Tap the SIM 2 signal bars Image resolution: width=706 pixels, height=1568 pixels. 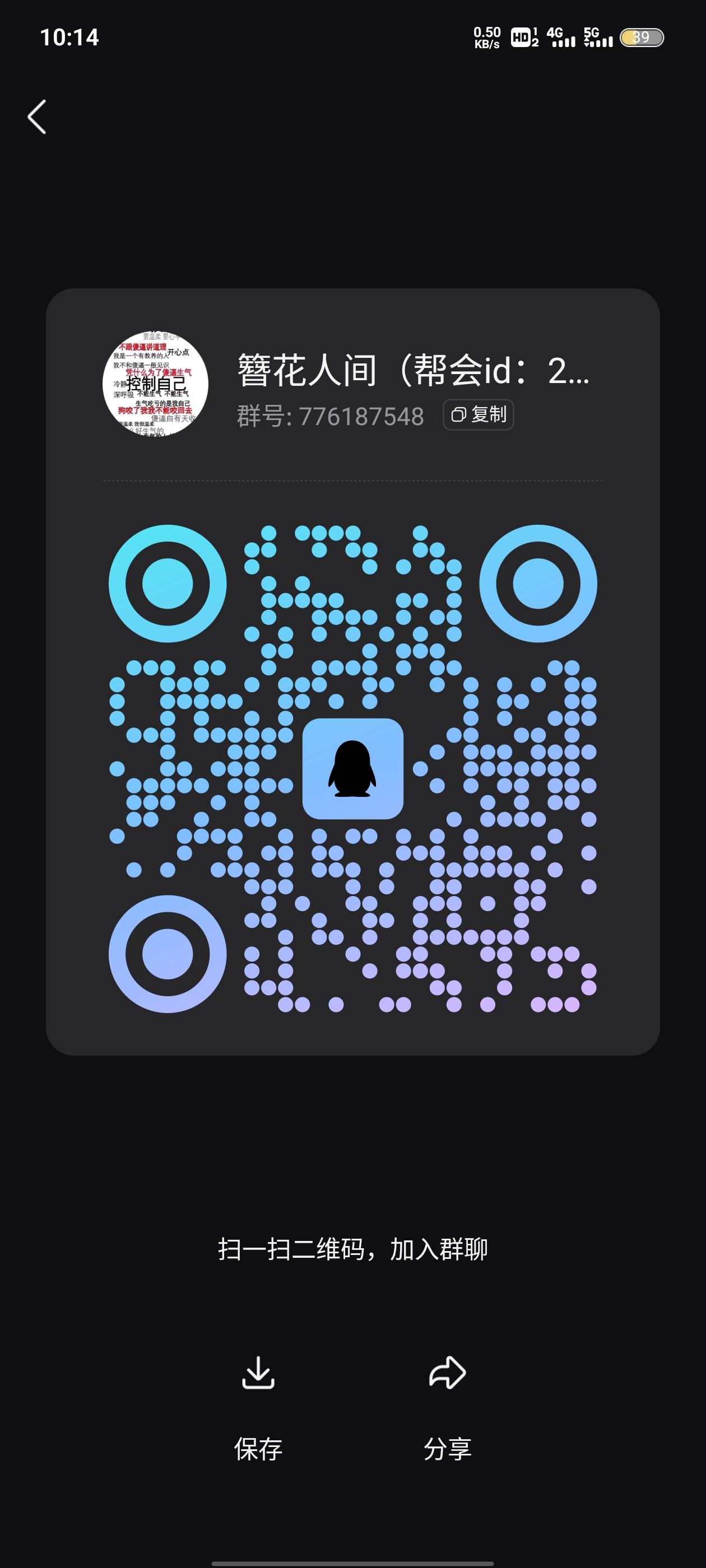click(x=603, y=43)
